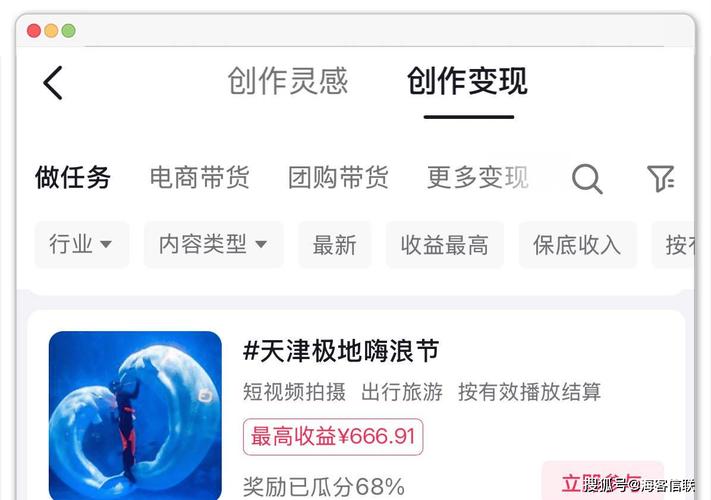Tap 立即参与 to join the task
This screenshot has width=711, height=500.
point(602,482)
